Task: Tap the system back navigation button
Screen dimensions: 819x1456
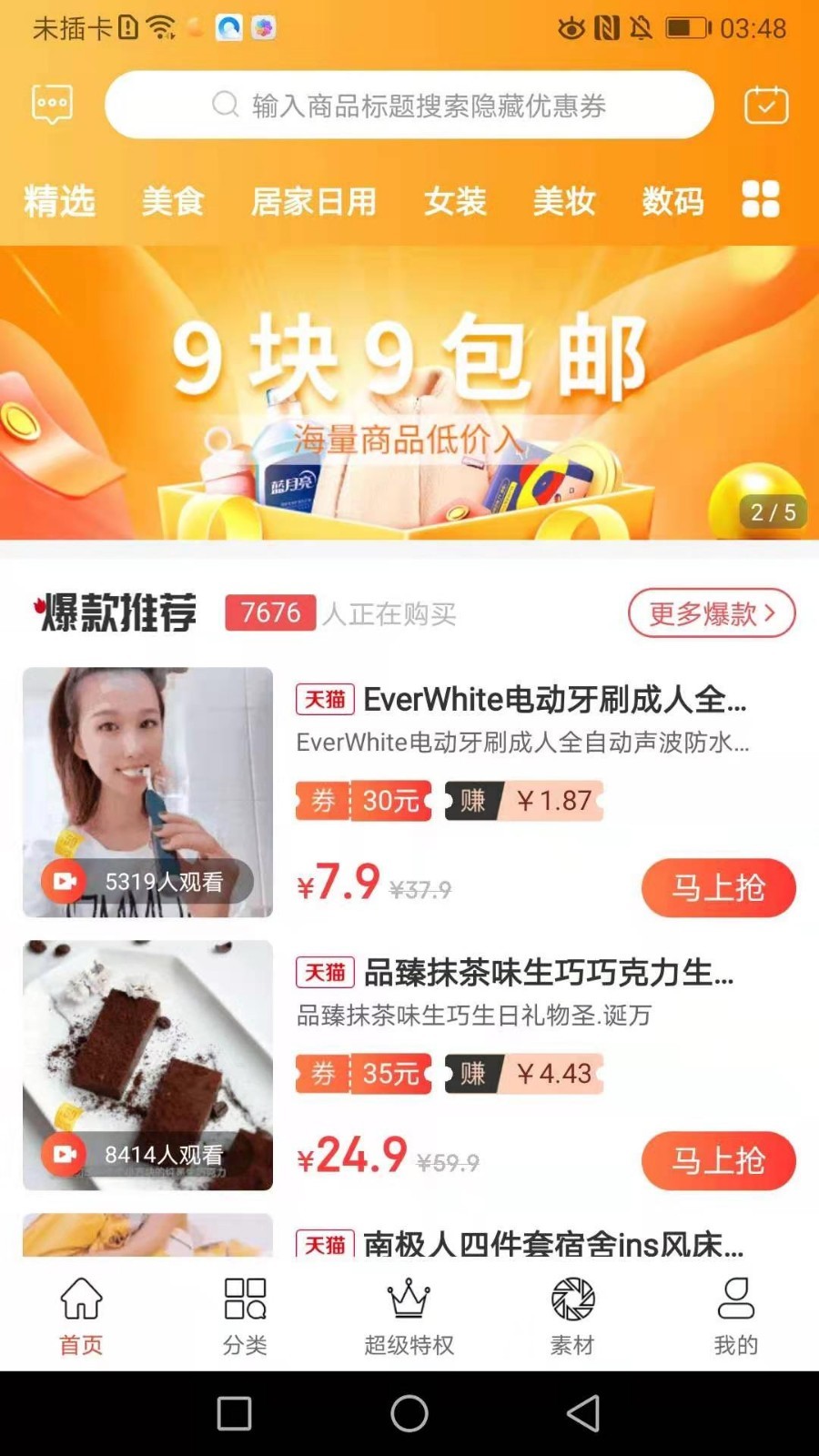Action: tap(583, 1413)
